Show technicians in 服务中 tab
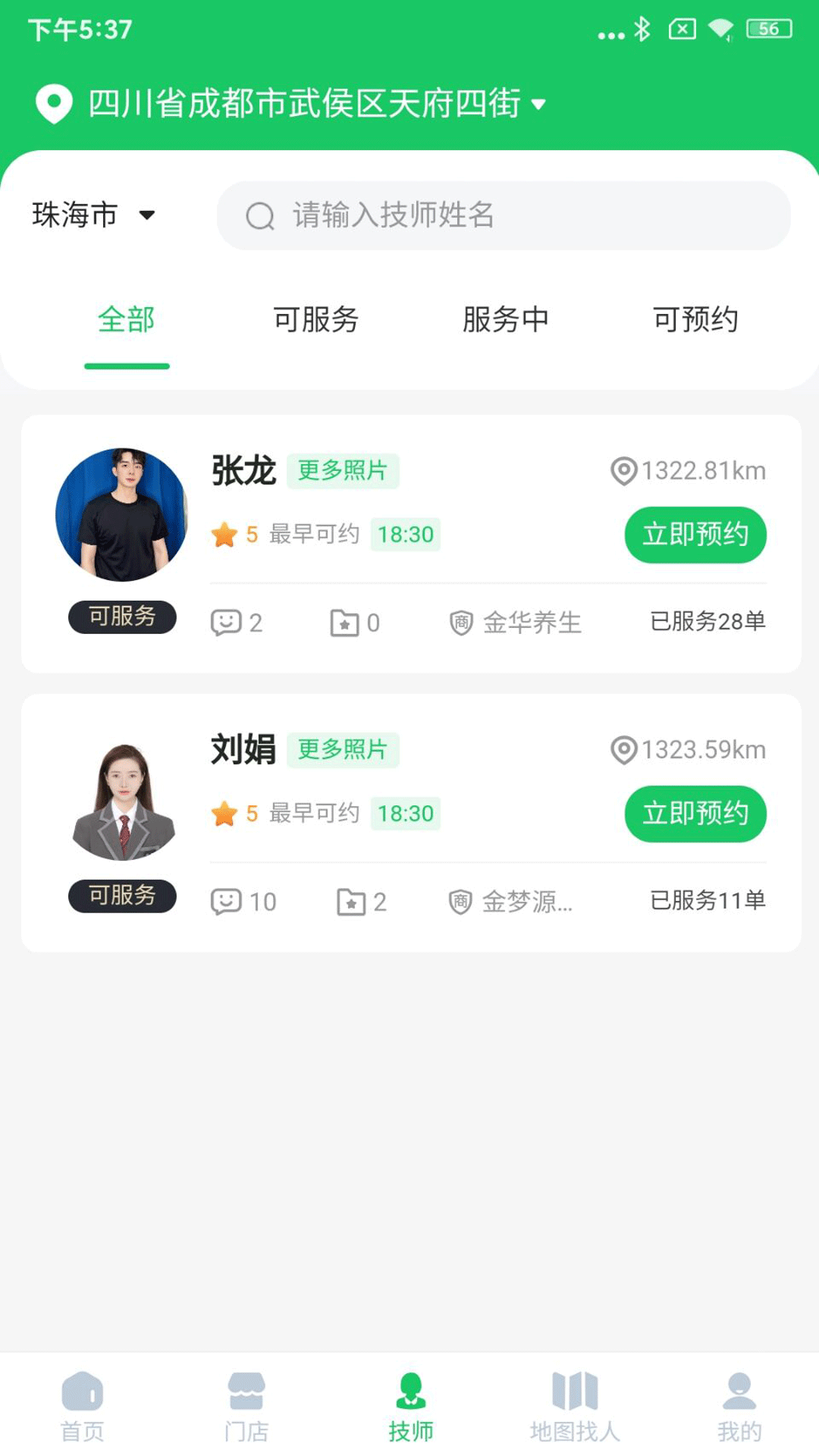 tap(505, 320)
